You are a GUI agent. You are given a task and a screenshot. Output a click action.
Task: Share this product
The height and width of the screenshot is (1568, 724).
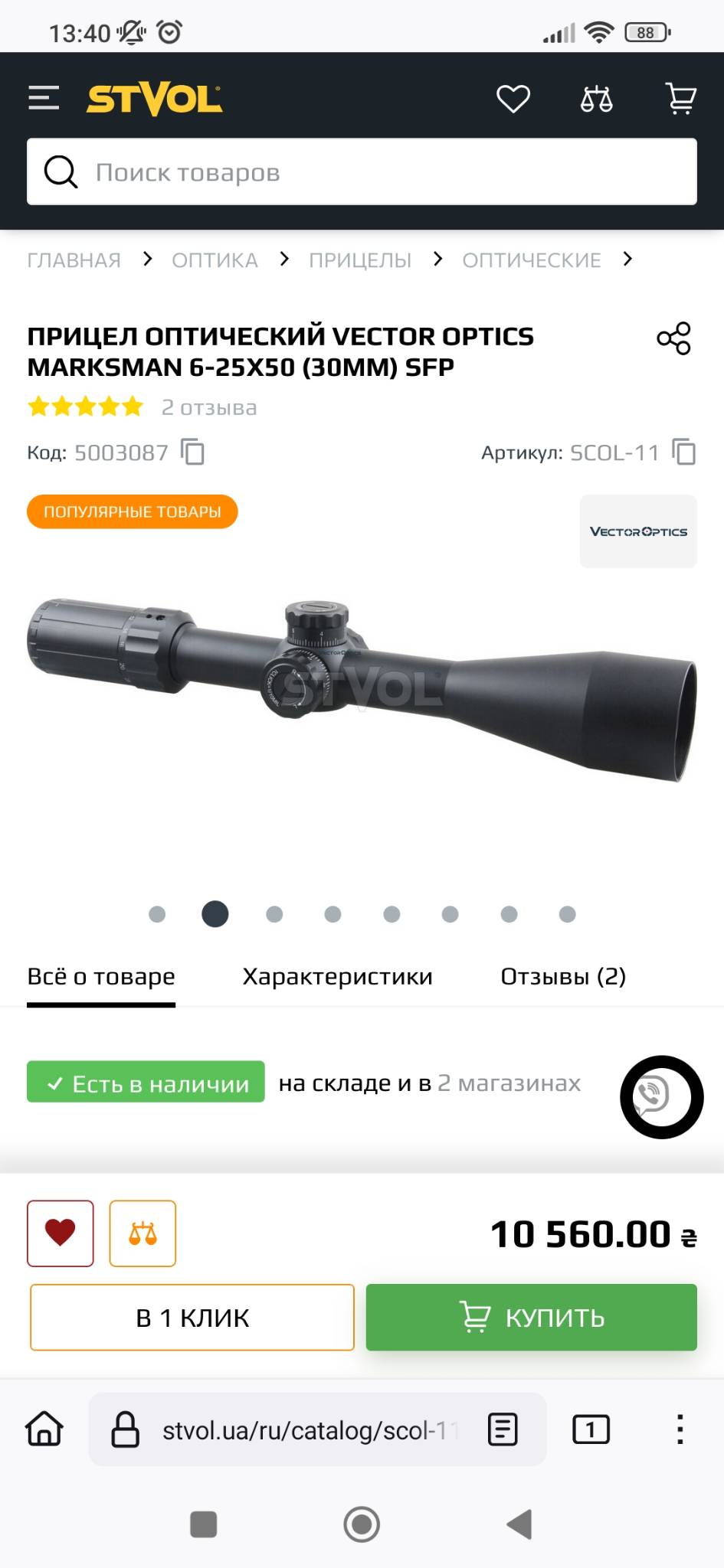[674, 338]
